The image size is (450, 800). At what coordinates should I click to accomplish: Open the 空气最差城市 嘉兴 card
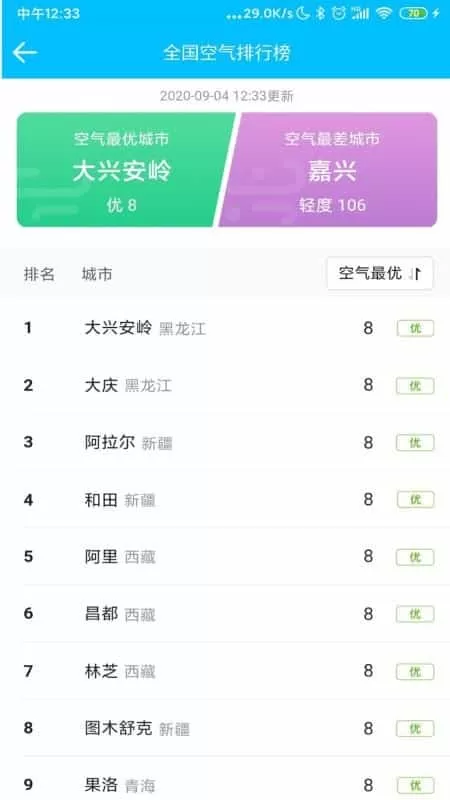point(331,170)
